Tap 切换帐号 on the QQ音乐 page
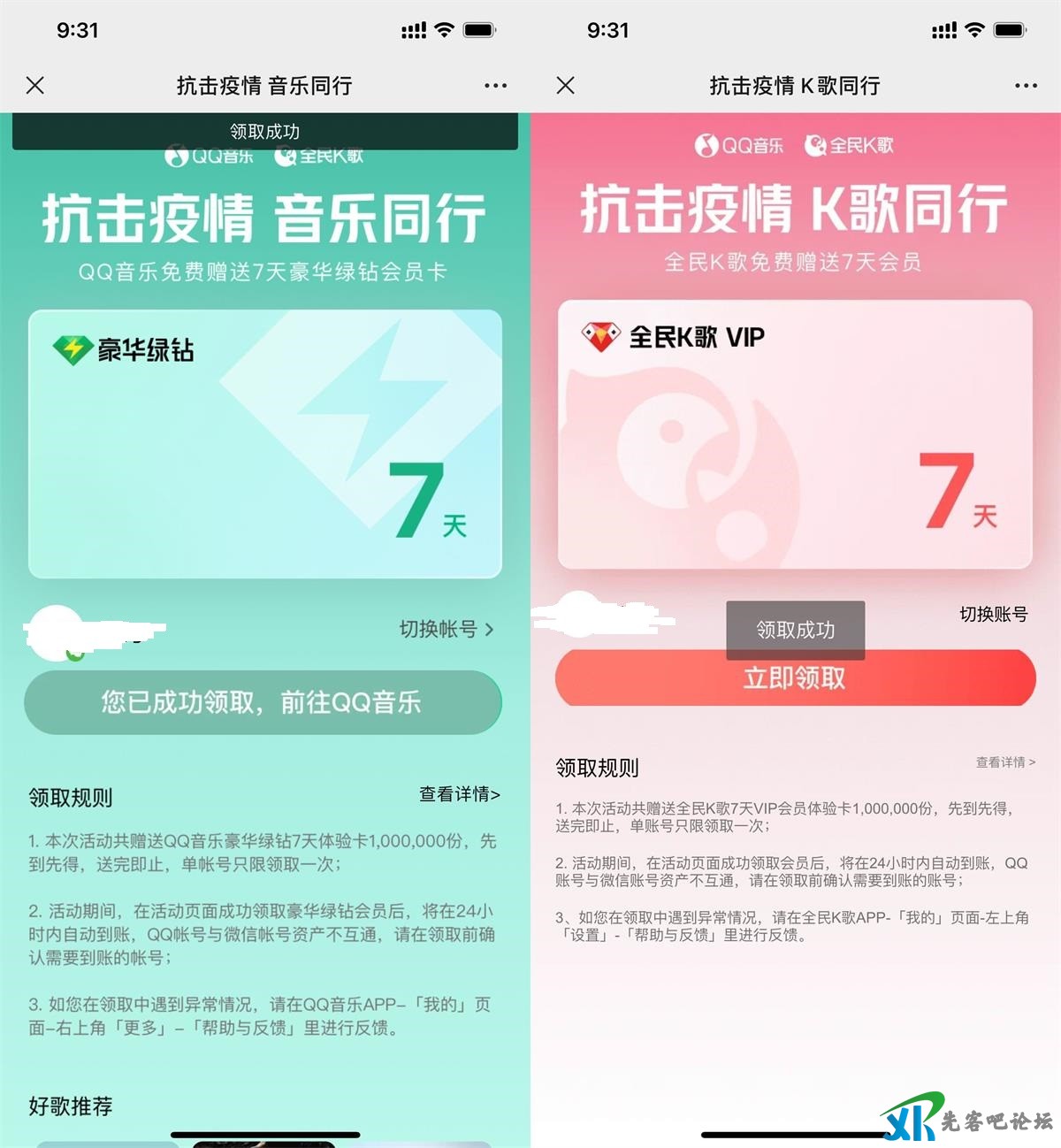This screenshot has width=1061, height=1148. [447, 629]
